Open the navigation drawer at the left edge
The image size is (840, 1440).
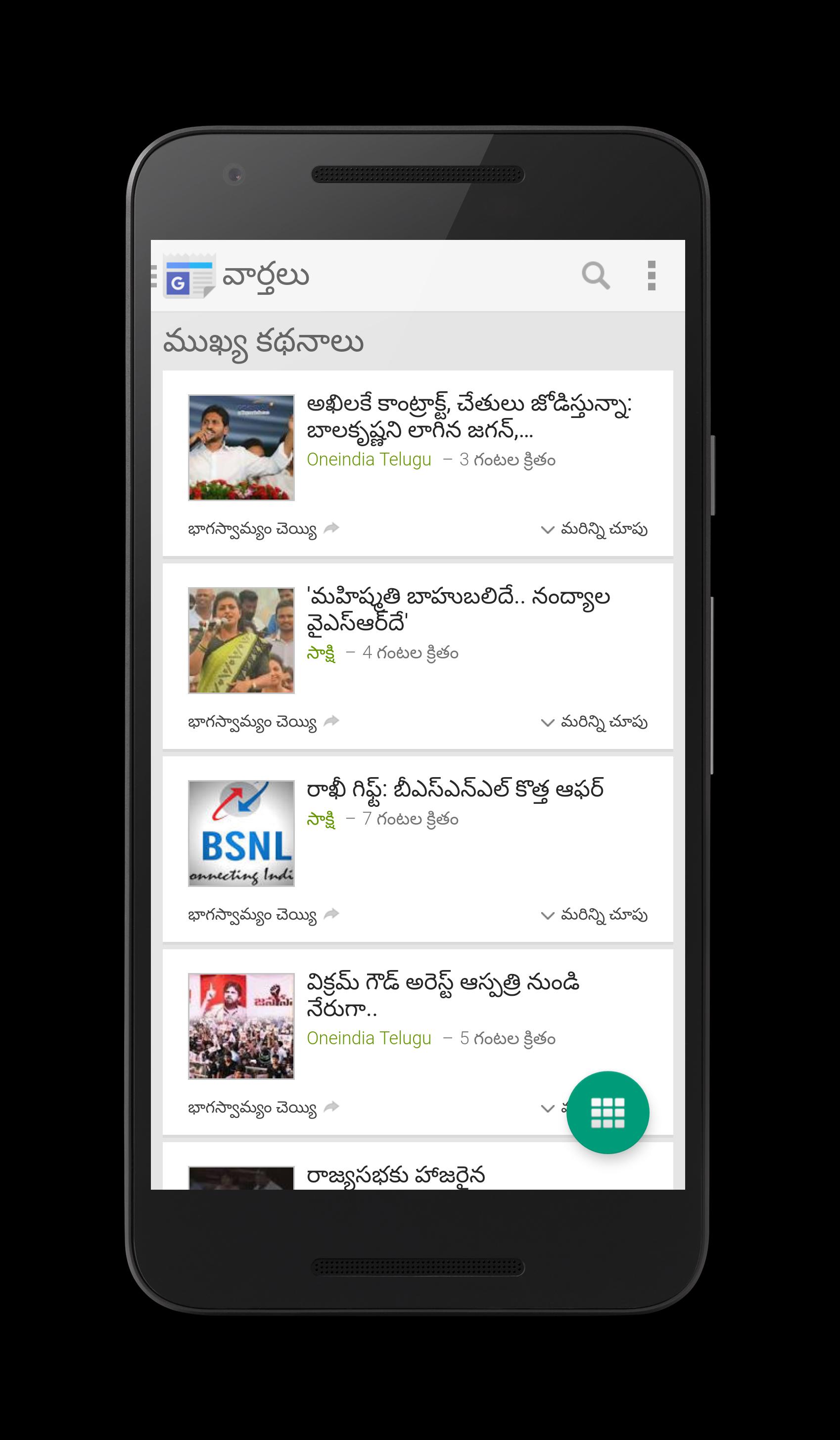[155, 276]
